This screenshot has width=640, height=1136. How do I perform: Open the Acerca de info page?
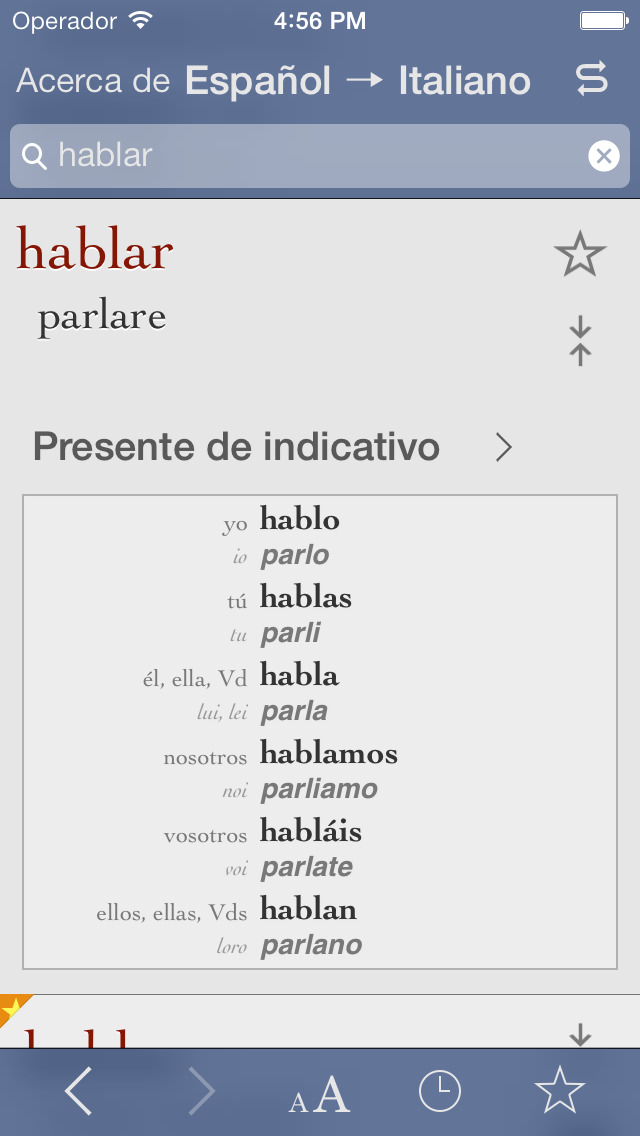(93, 80)
